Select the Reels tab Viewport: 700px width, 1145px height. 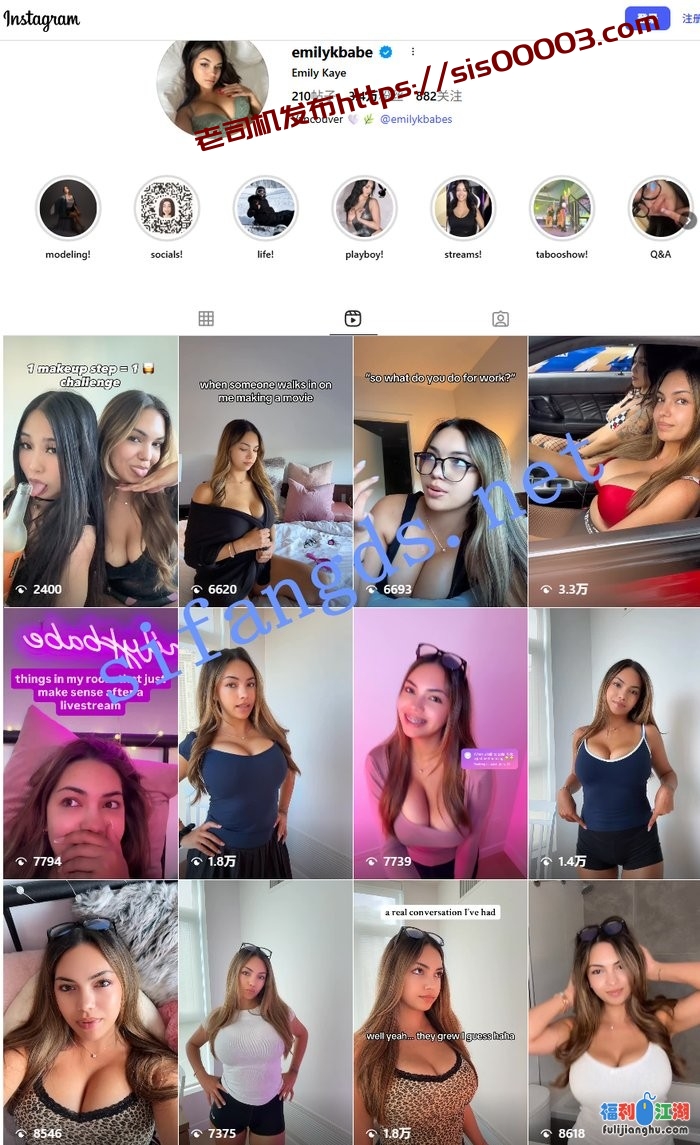tap(353, 319)
